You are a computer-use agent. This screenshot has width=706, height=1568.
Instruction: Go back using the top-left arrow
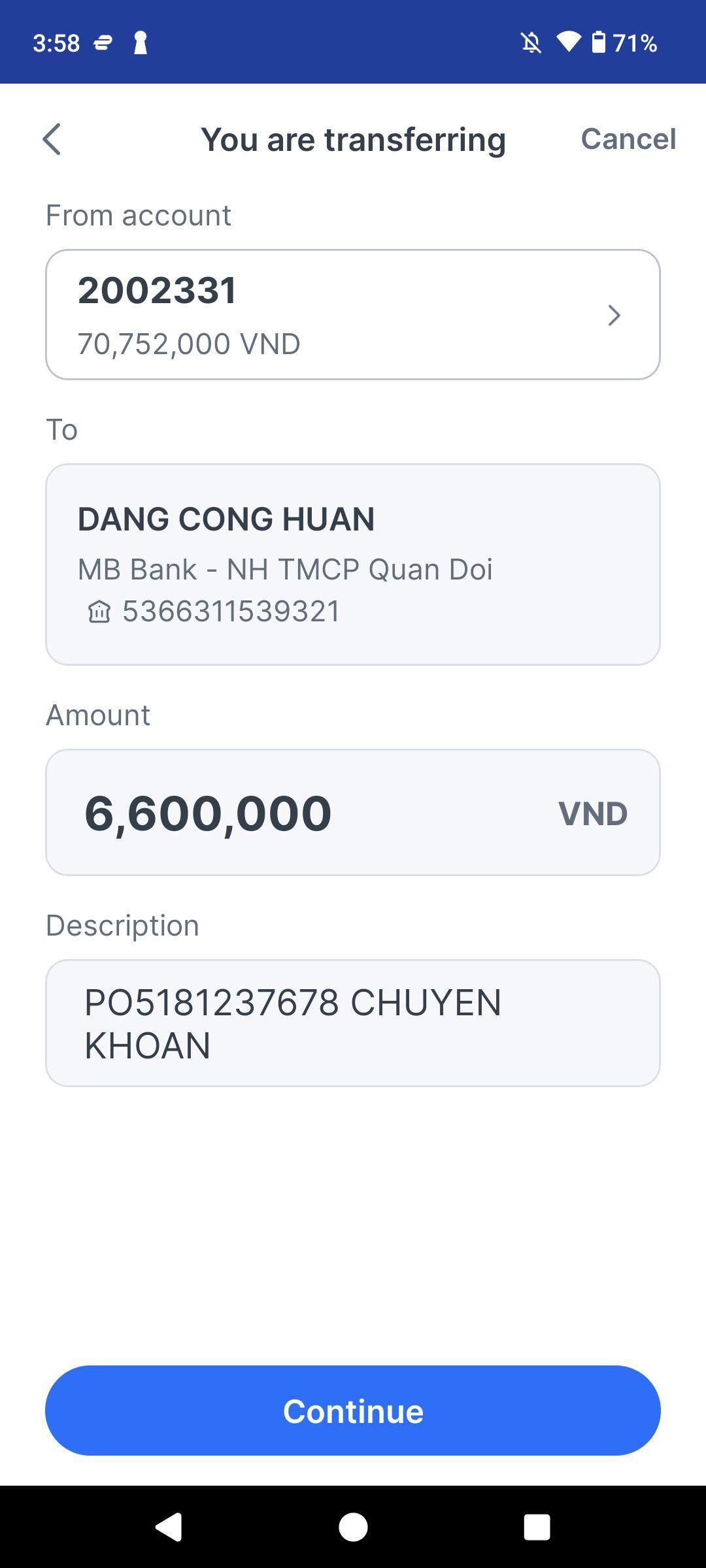tap(52, 139)
